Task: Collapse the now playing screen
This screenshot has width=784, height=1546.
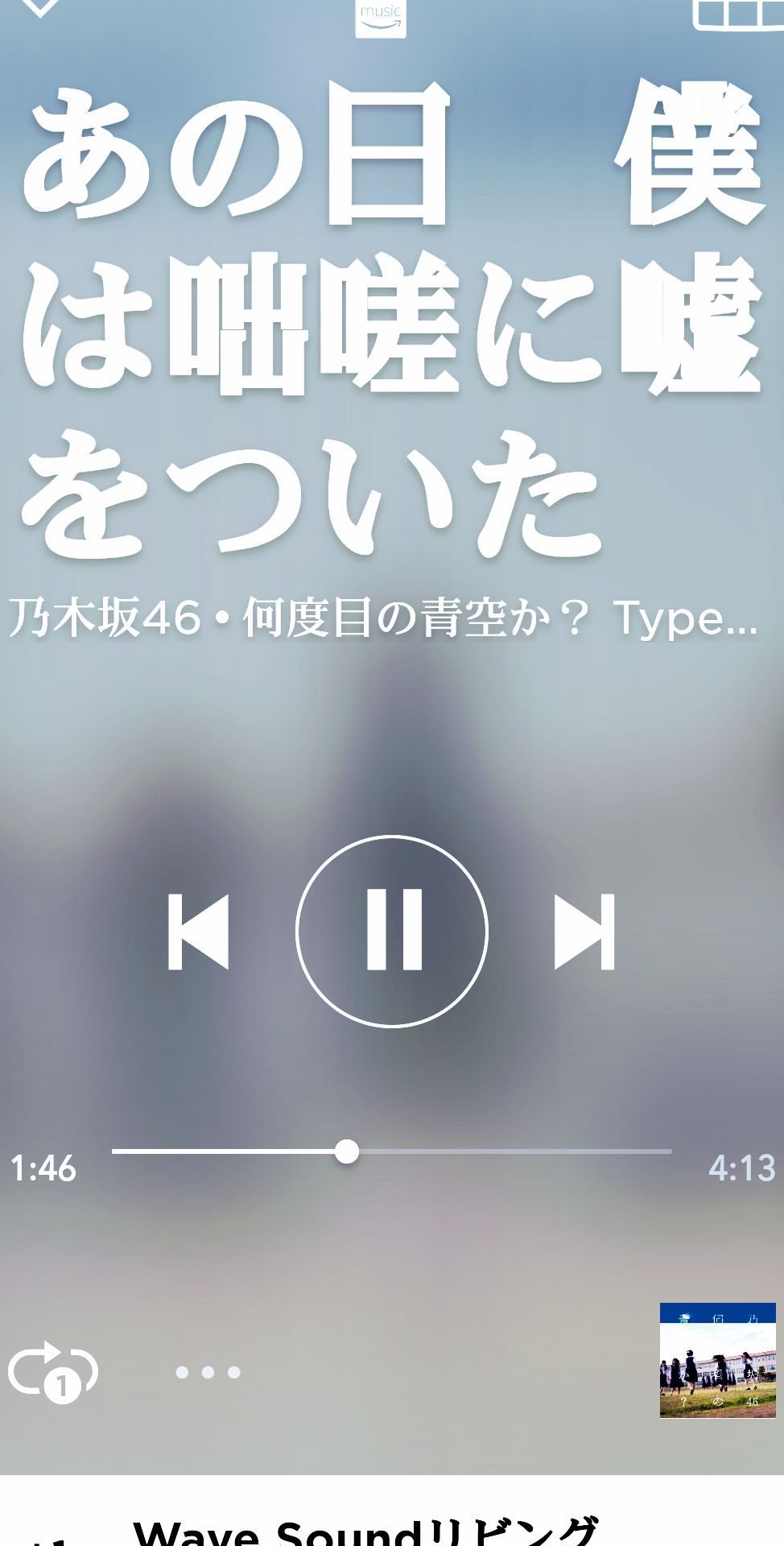Action: (39, 8)
